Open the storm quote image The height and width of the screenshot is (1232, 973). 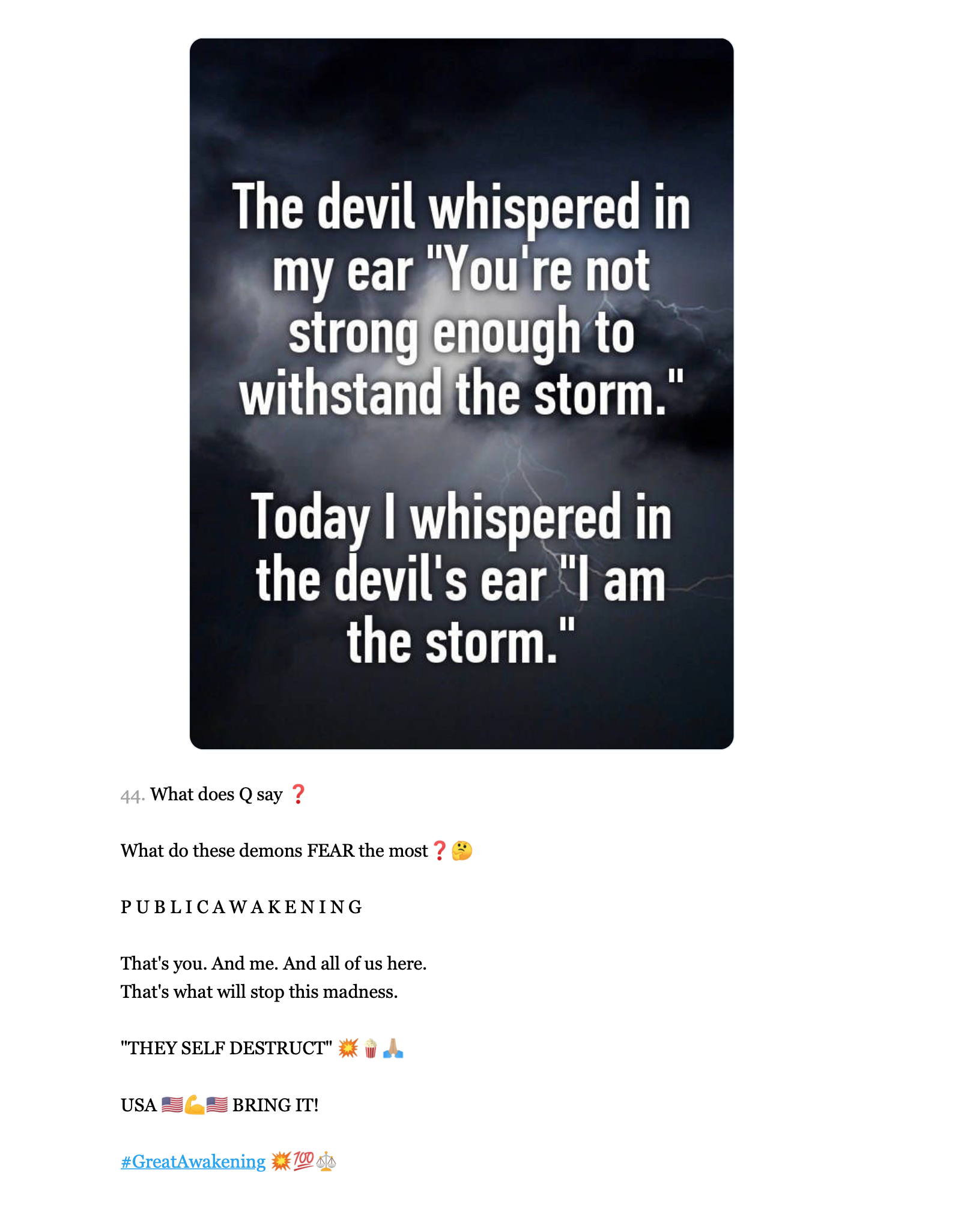(x=461, y=394)
